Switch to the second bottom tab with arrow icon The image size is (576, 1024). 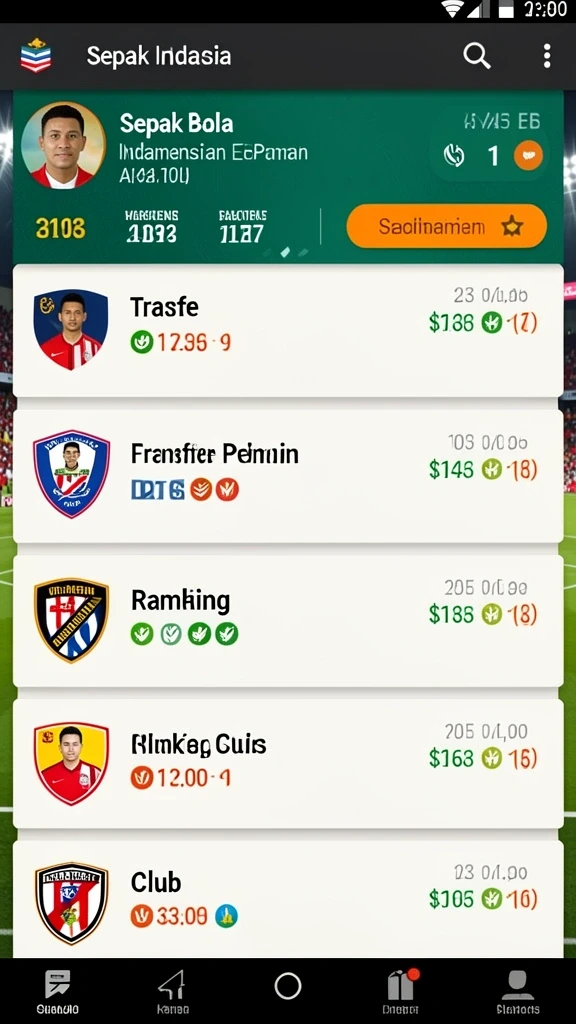click(172, 991)
